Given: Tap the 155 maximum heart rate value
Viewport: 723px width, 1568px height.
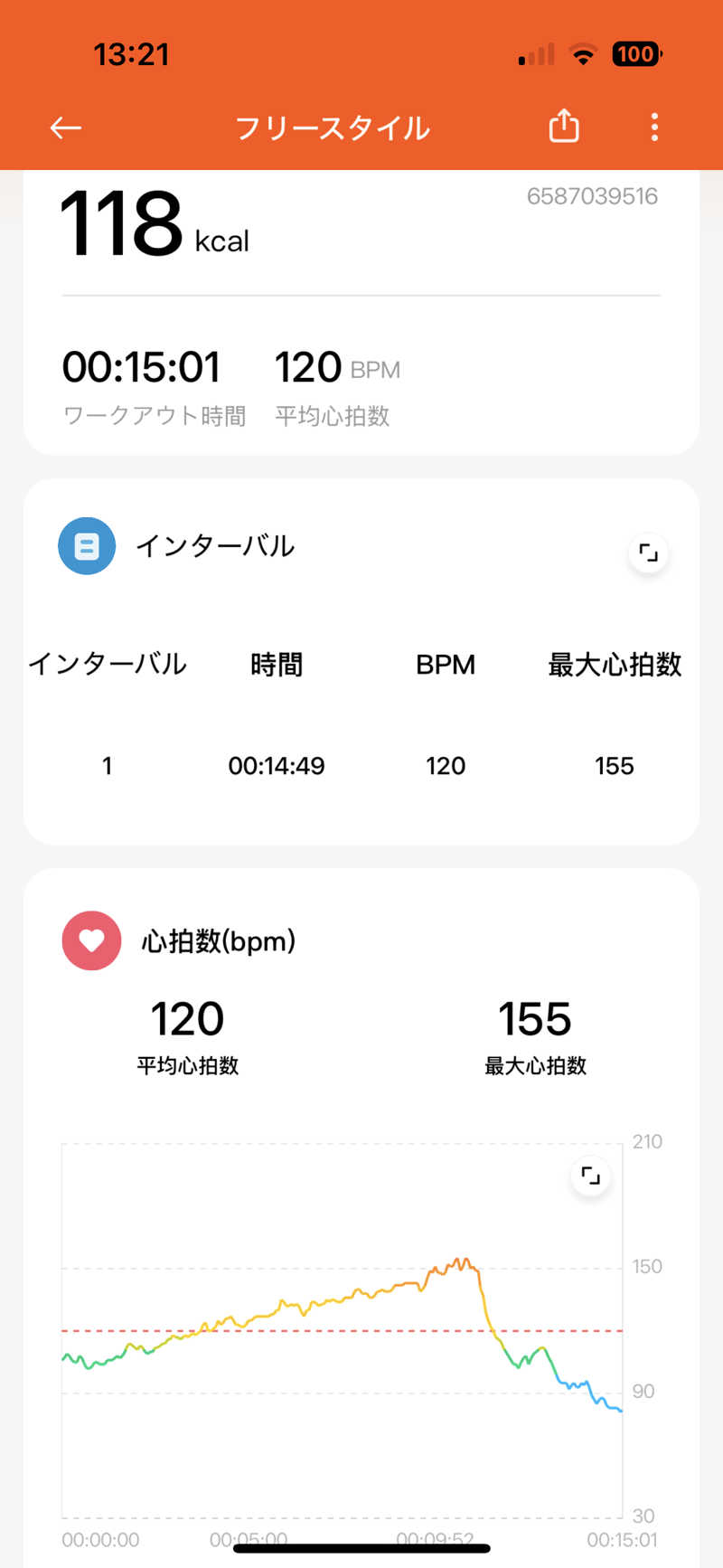Looking at the screenshot, I should point(534,1019).
